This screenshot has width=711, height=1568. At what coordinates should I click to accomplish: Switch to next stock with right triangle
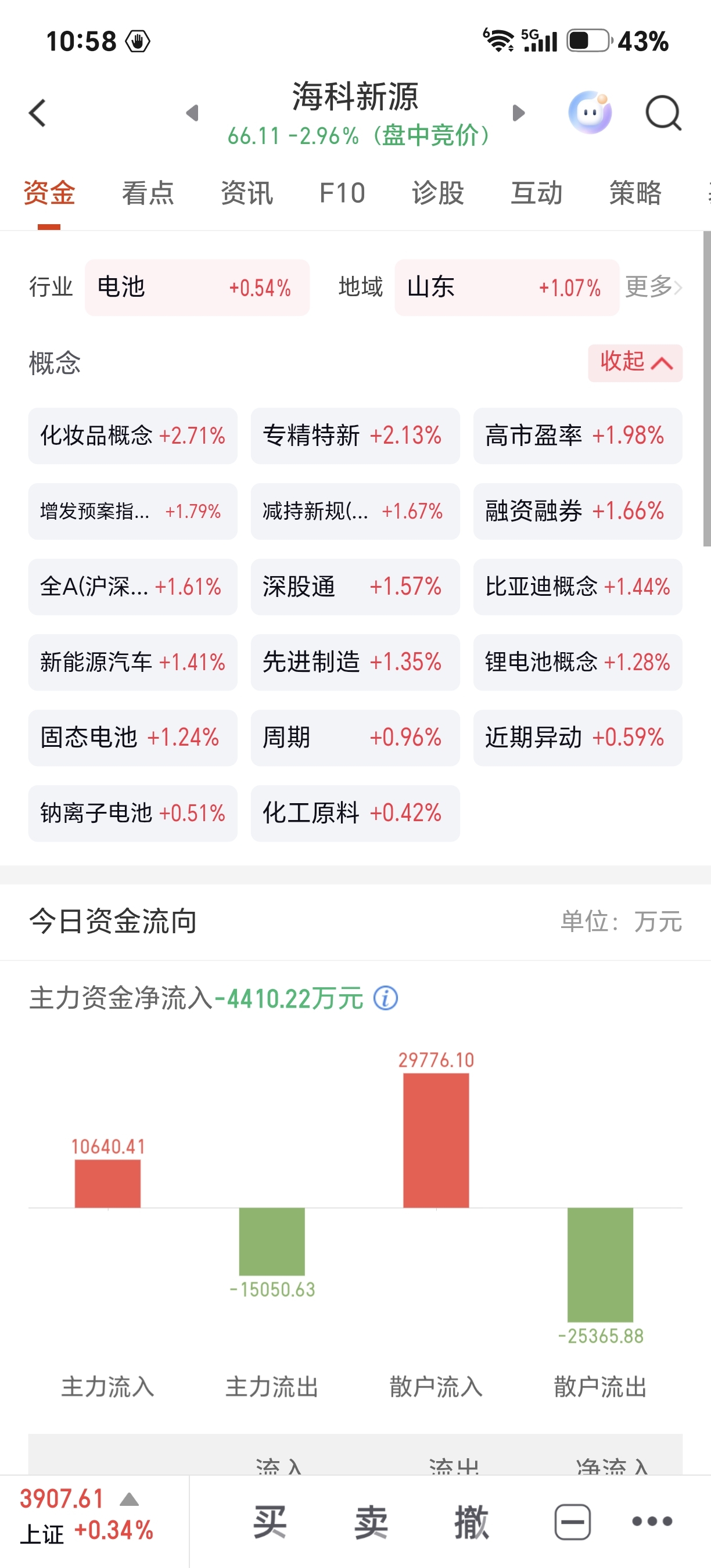519,113
